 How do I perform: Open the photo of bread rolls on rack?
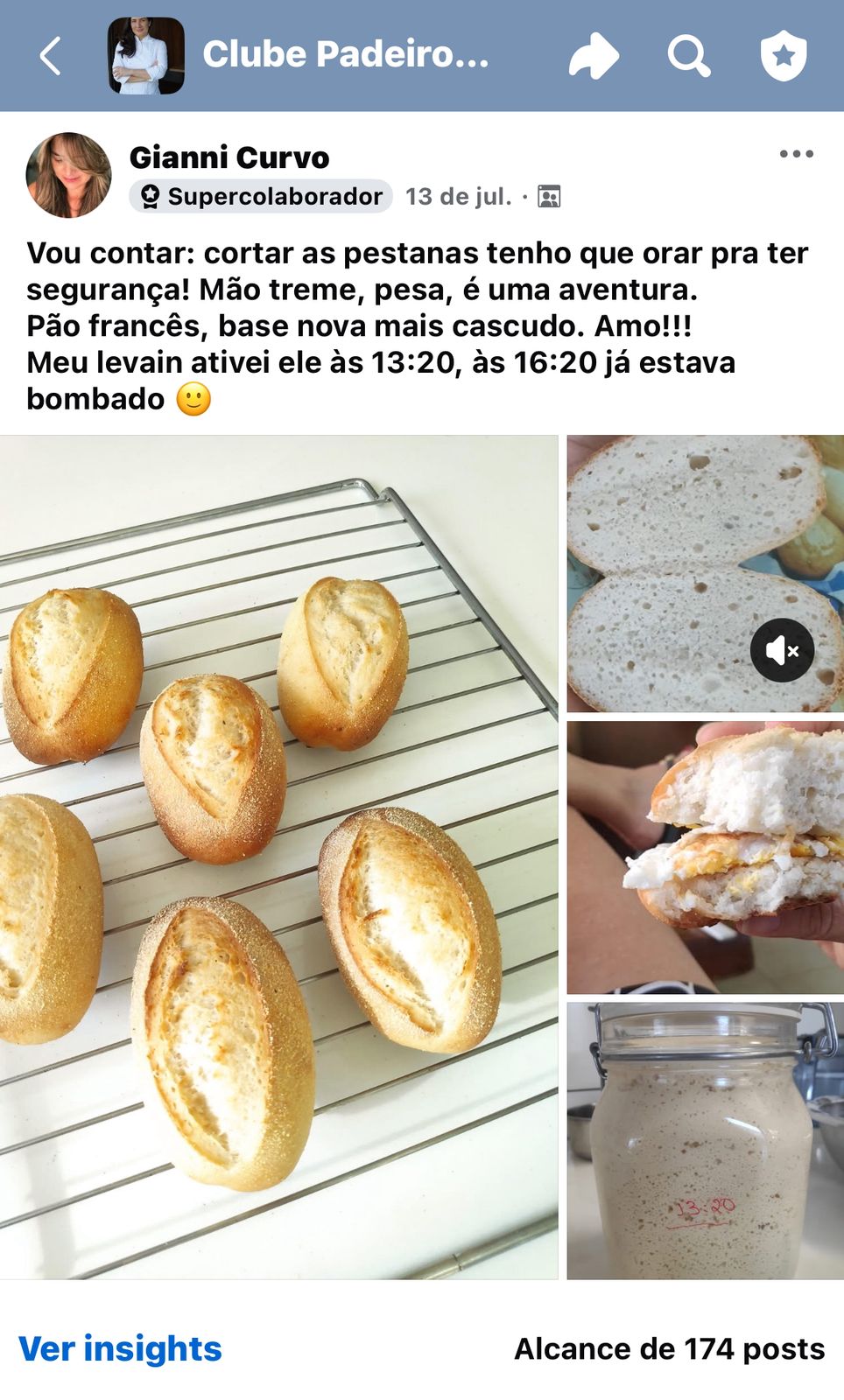click(x=278, y=857)
